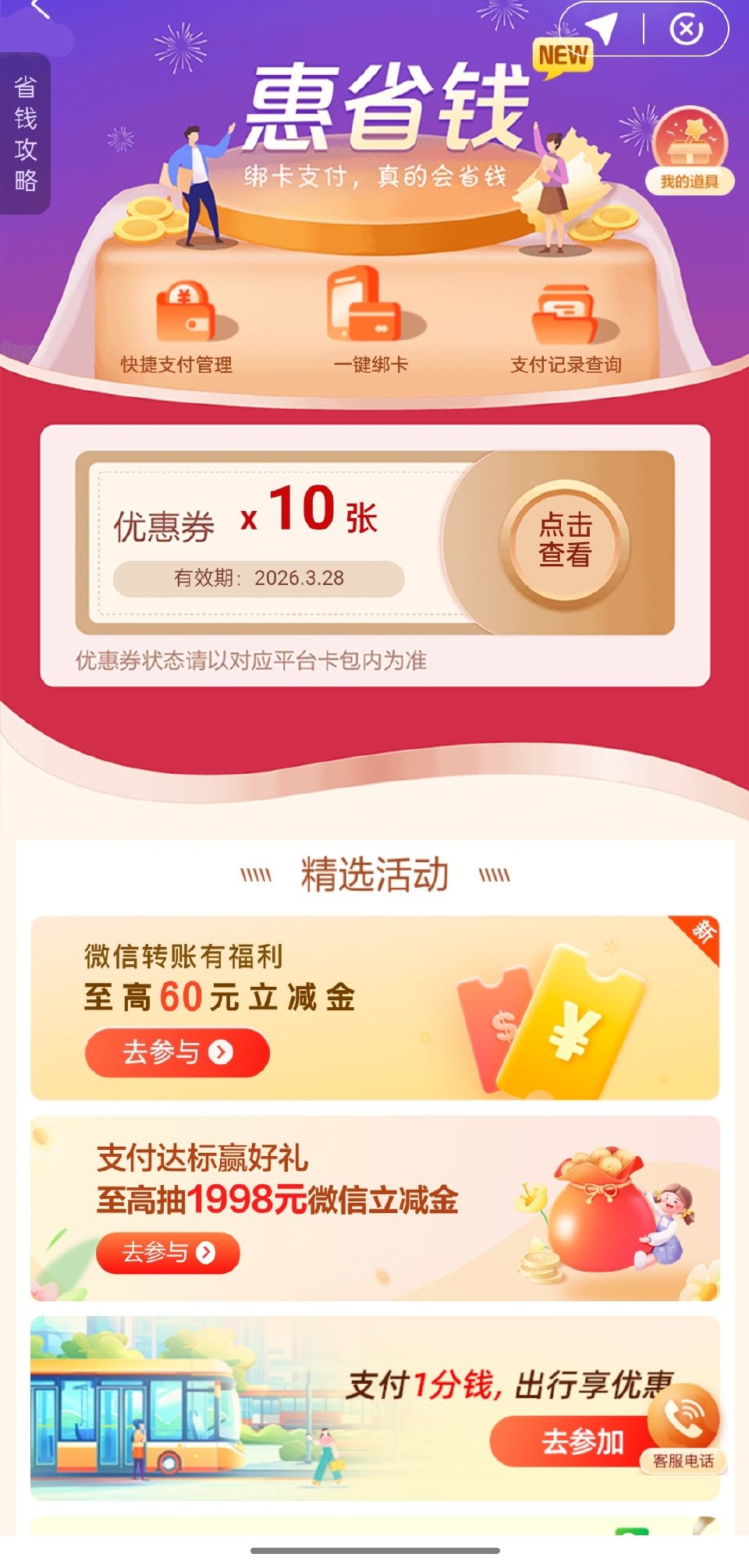This screenshot has height=1568, width=749.
Task: Close the mini program with the X icon
Action: click(x=687, y=29)
